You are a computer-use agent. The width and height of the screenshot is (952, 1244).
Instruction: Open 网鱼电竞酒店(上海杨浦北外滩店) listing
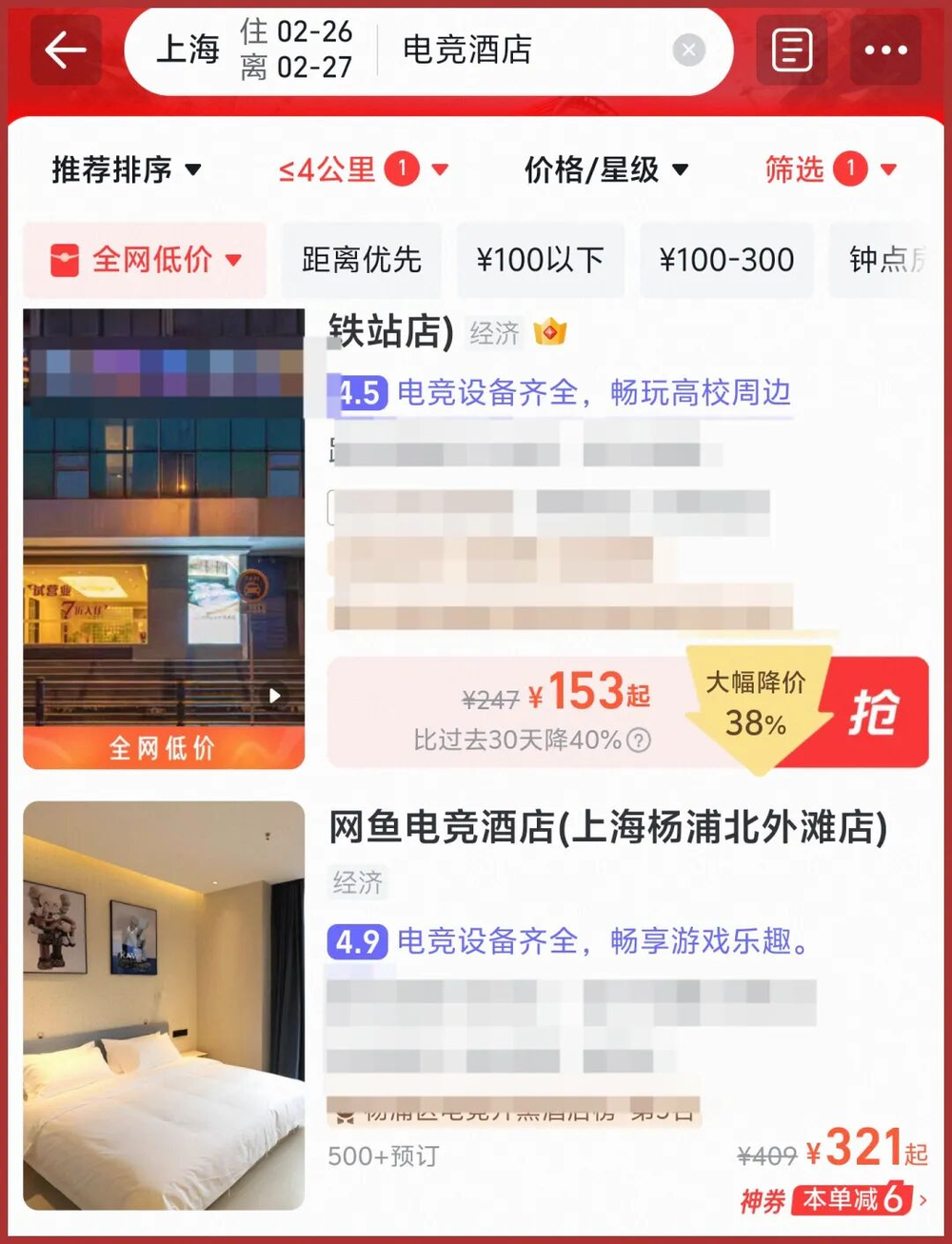607,828
